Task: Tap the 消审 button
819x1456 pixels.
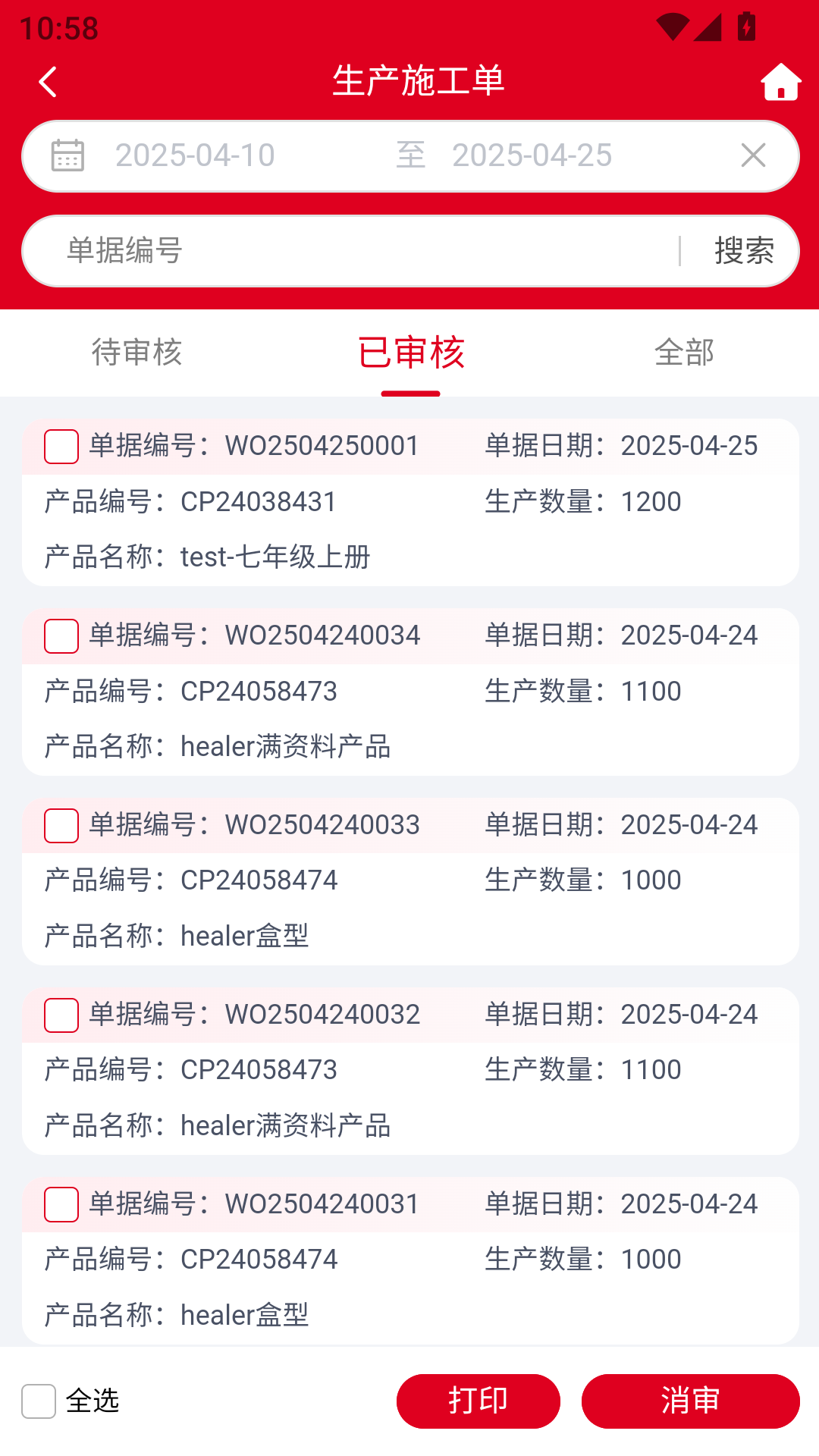Action: click(x=690, y=1401)
